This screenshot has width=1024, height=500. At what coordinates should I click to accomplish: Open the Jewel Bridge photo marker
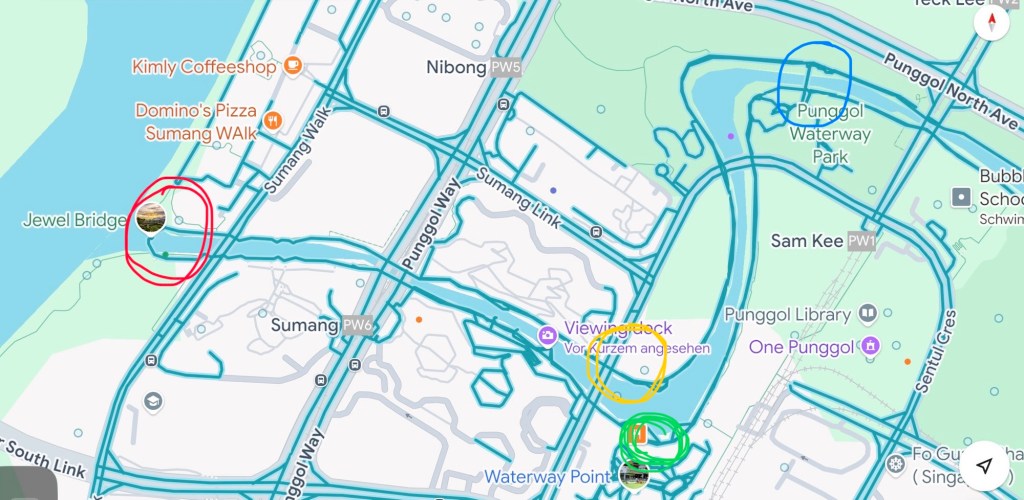point(151,218)
